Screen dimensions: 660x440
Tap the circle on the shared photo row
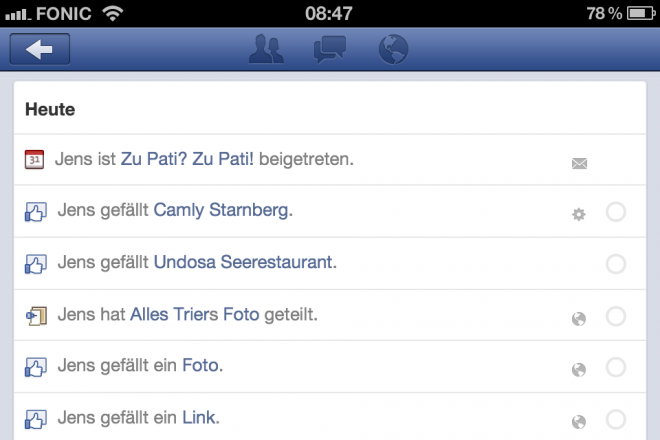click(616, 316)
